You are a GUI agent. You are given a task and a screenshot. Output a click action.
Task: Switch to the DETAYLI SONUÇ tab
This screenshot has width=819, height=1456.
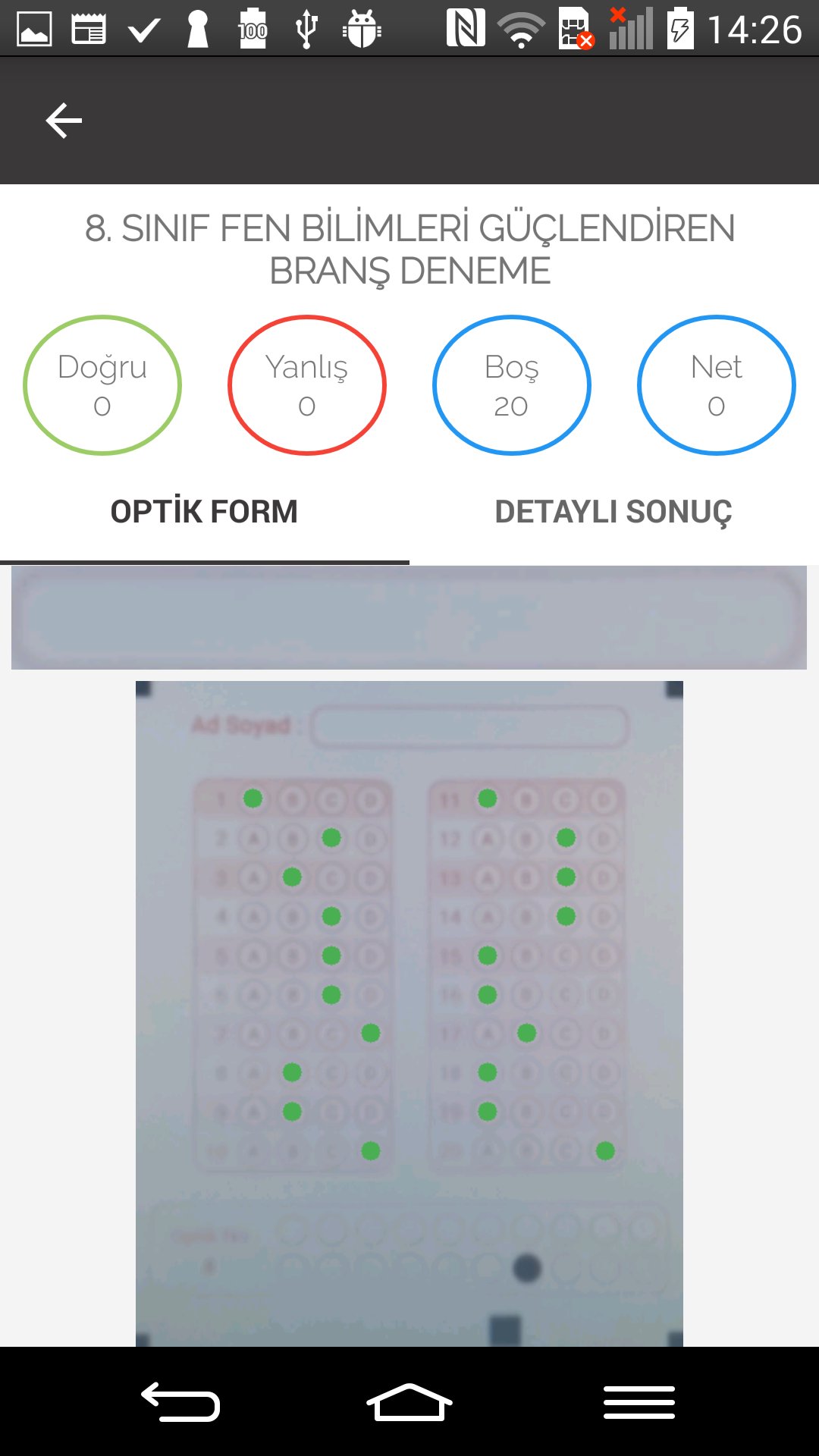(x=613, y=512)
